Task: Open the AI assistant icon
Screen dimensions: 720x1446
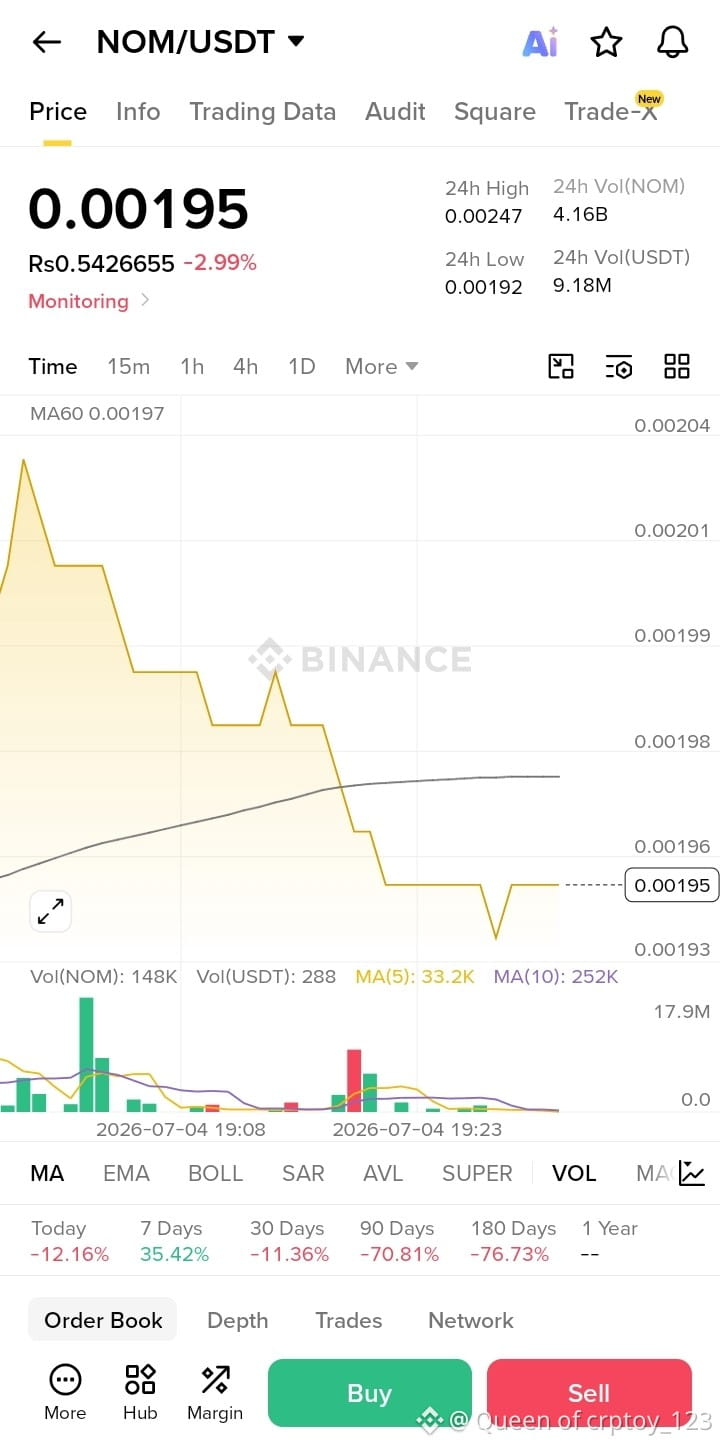Action: (540, 42)
